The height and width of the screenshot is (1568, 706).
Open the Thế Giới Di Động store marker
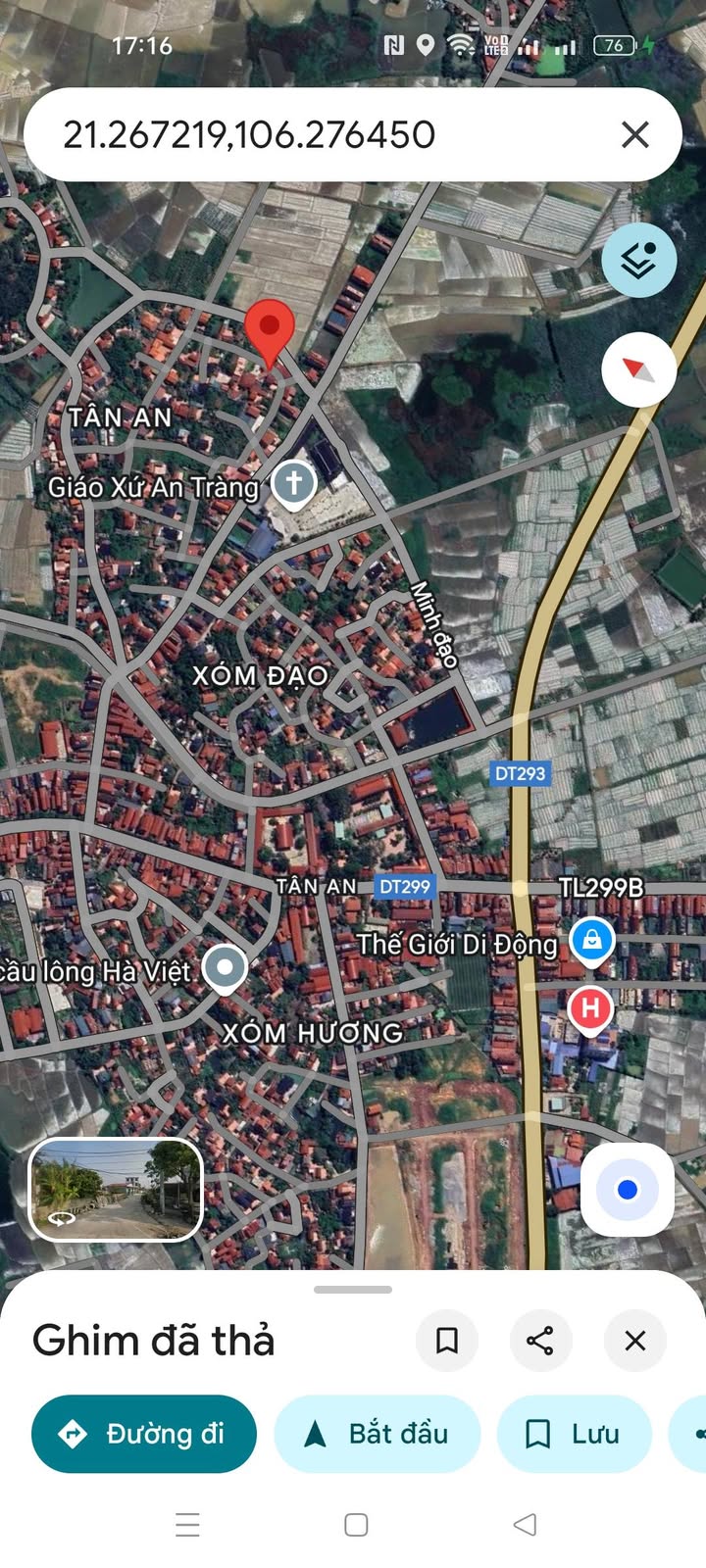point(591,941)
